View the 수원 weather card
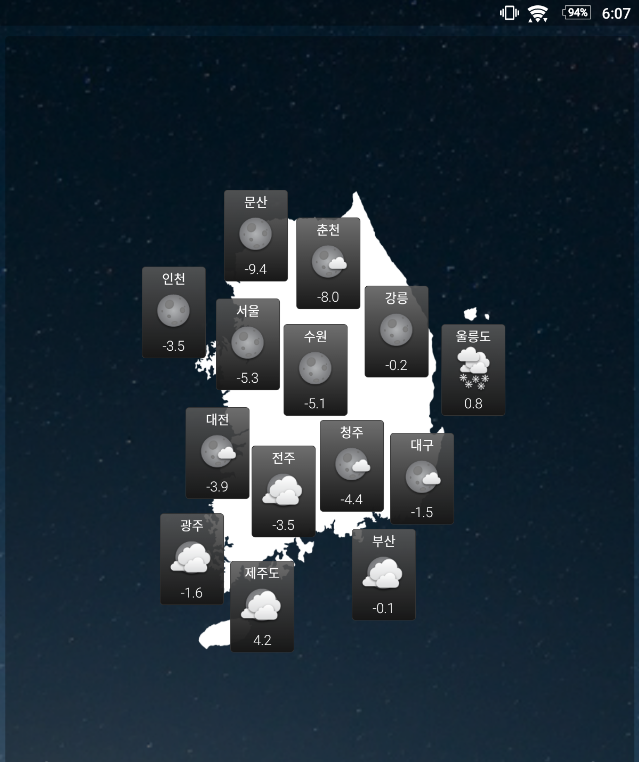The width and height of the screenshot is (639, 762). pyautogui.click(x=315, y=369)
